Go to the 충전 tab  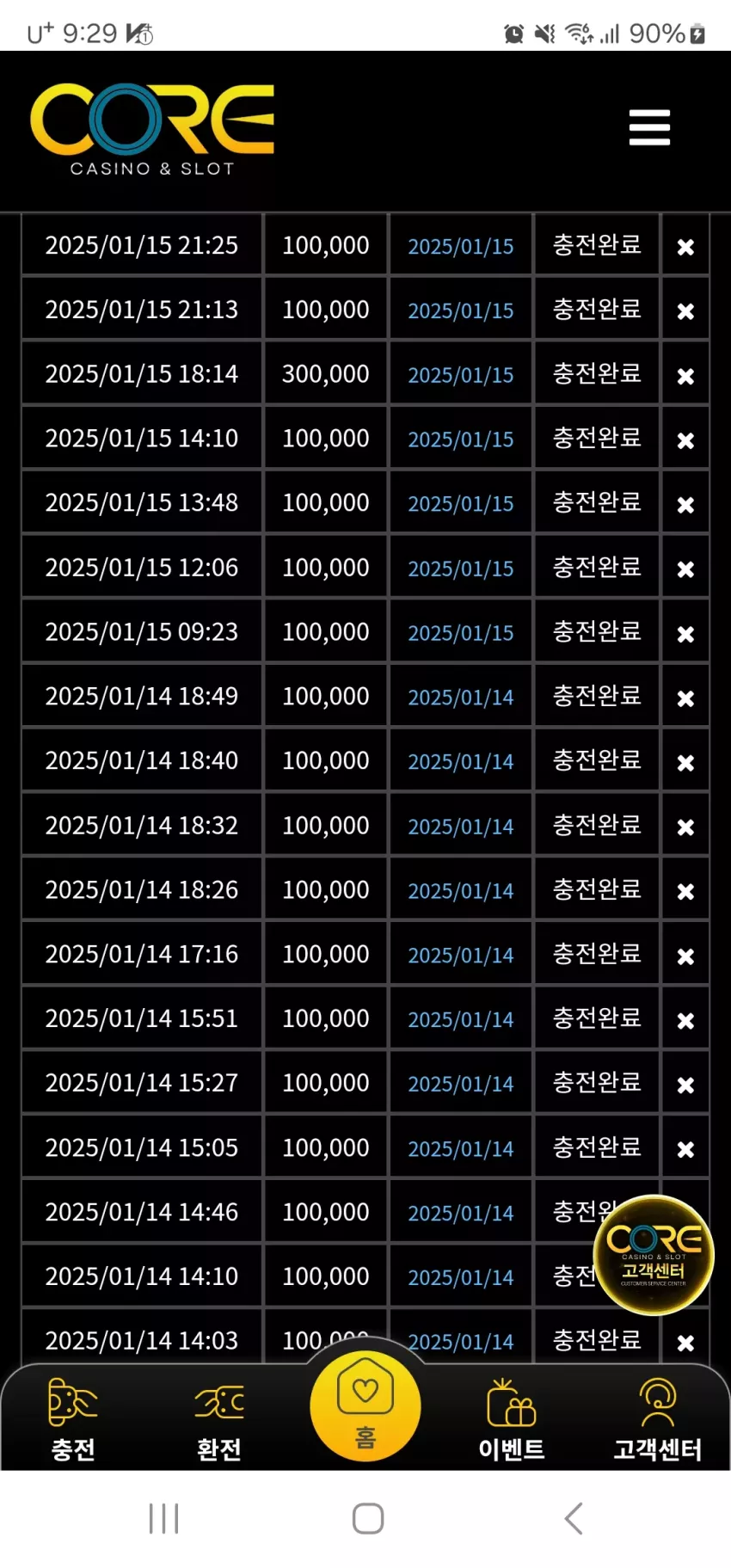point(73,1419)
